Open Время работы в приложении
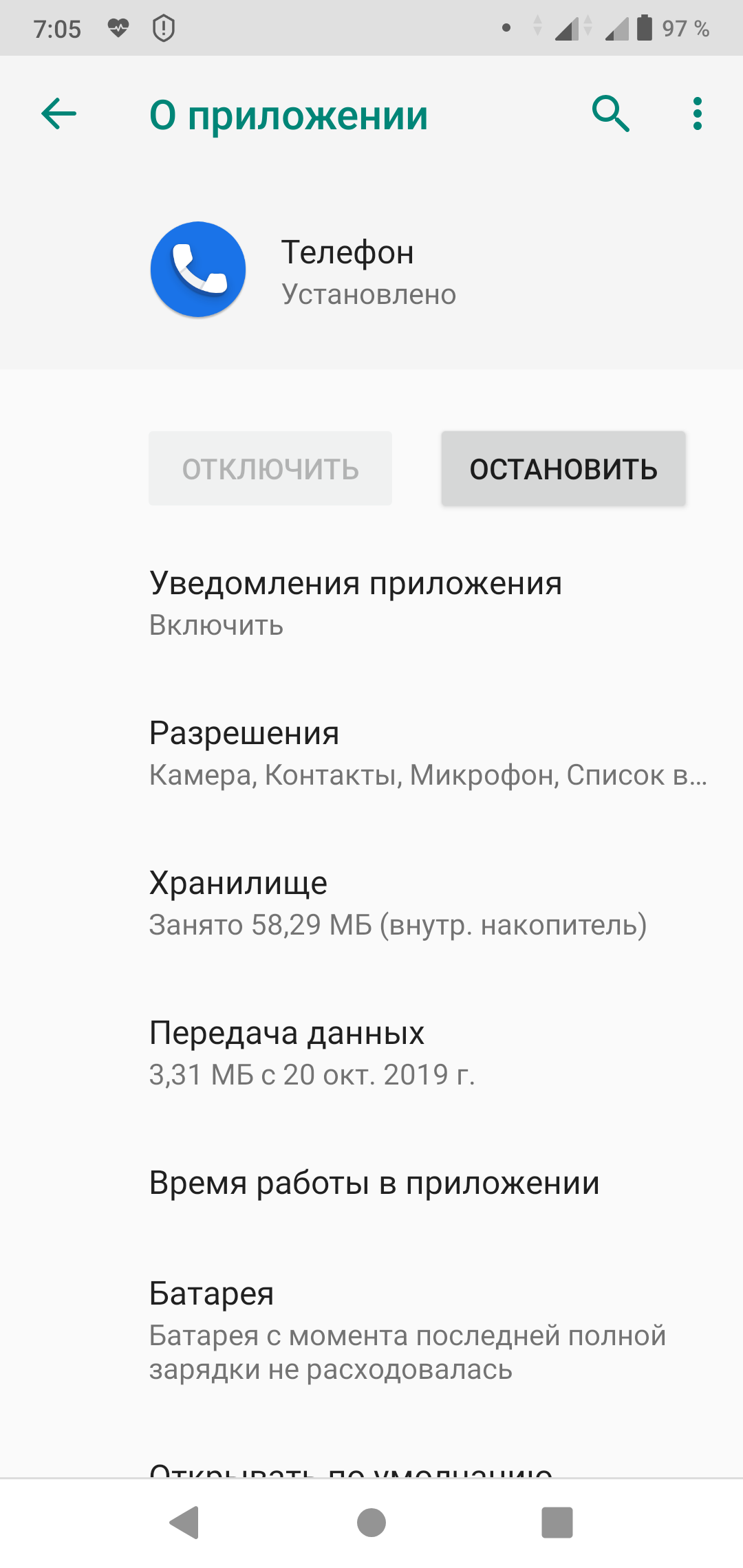Viewport: 743px width, 1568px height. [371, 1183]
